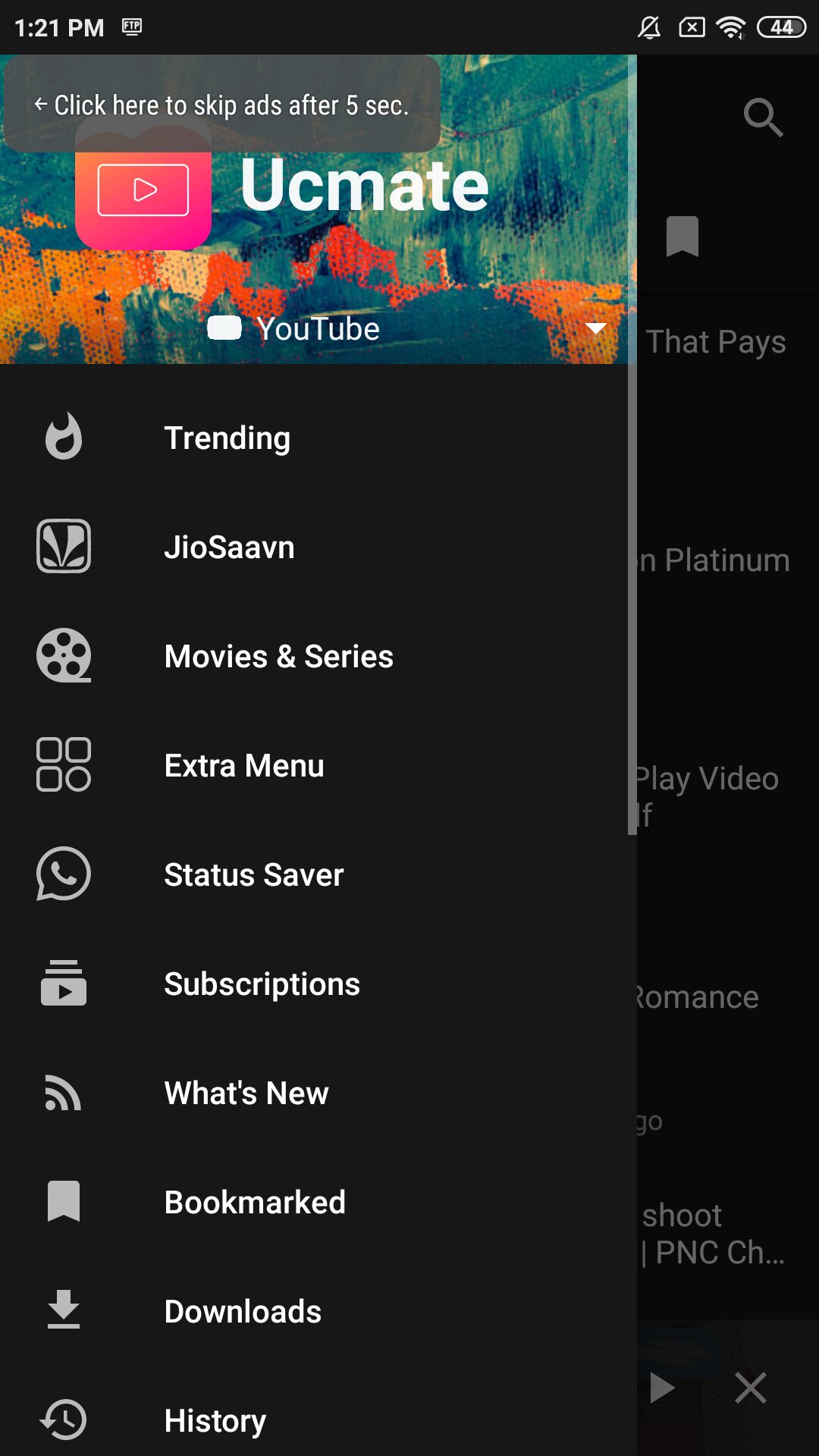This screenshot has width=819, height=1456.
Task: Expand the YouTube service dropdown
Action: point(596,328)
